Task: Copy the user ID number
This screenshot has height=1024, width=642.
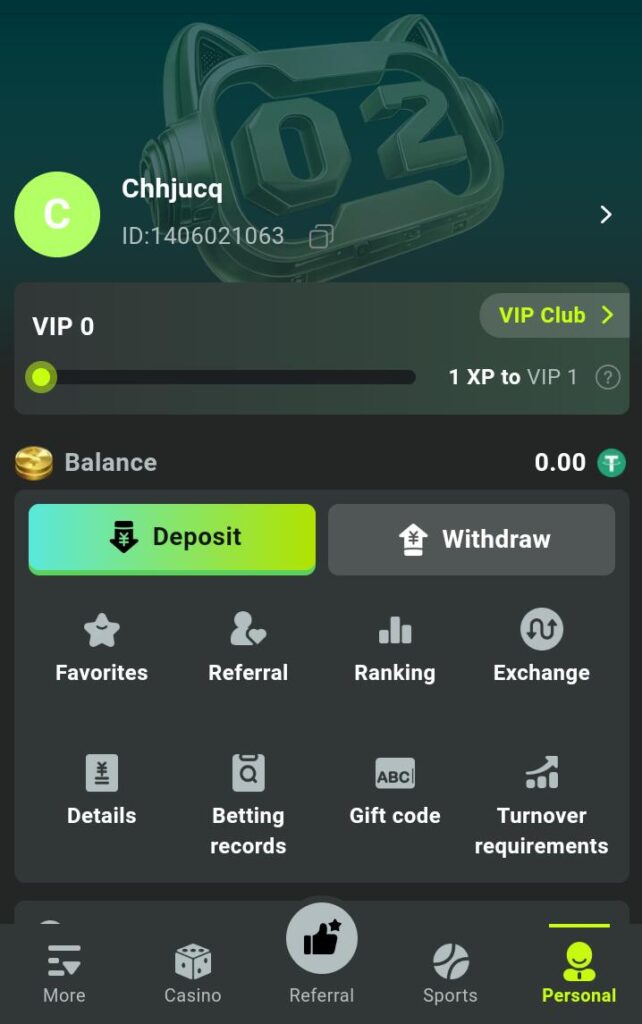Action: coord(321,237)
